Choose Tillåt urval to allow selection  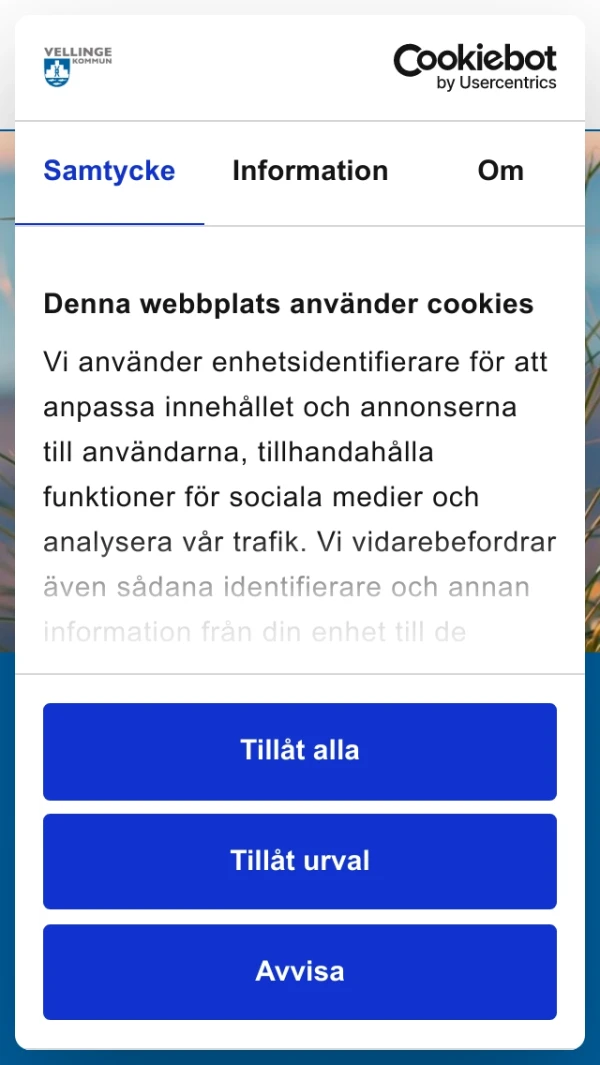pos(300,861)
